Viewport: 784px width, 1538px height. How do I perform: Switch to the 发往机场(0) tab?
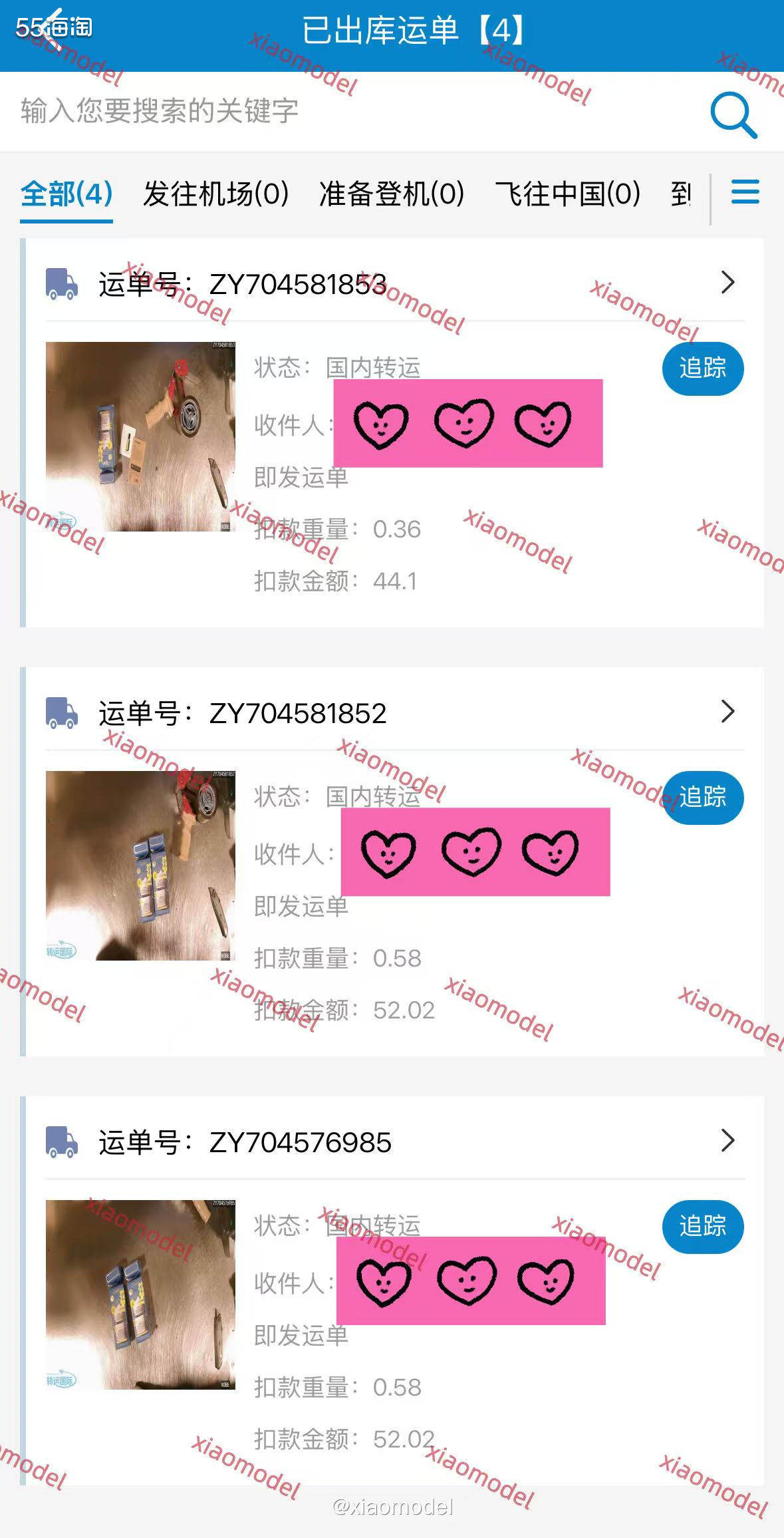(214, 193)
